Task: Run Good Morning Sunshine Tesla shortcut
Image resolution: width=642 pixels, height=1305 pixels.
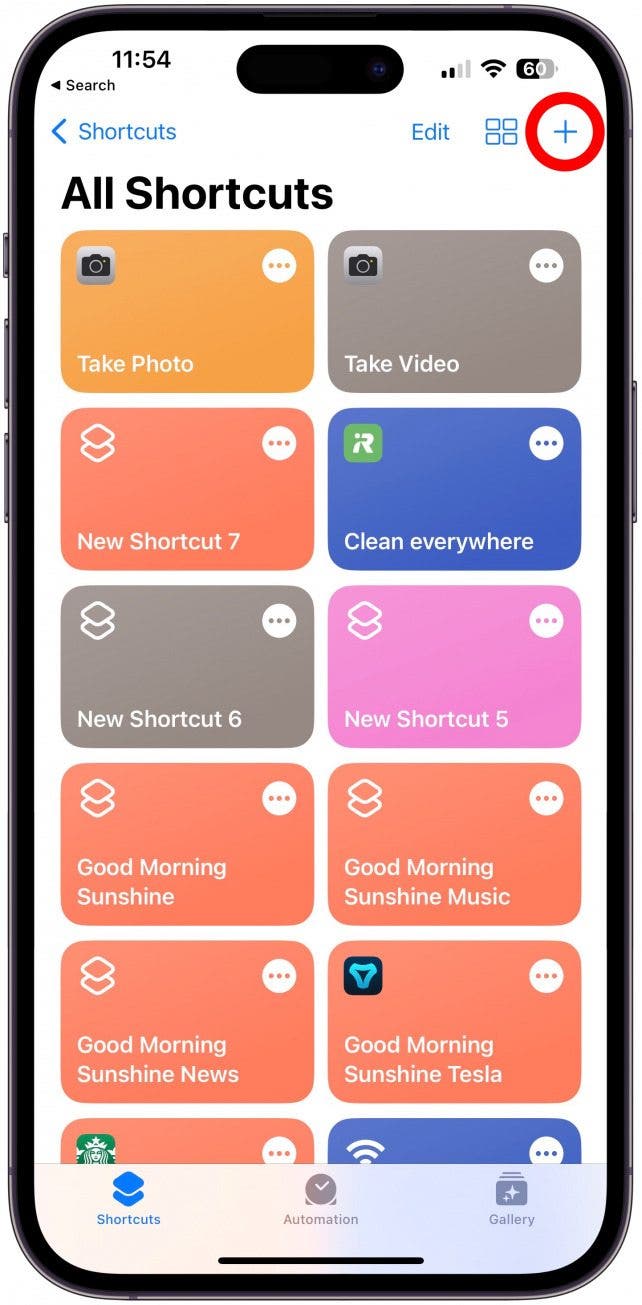Action: [440, 1040]
